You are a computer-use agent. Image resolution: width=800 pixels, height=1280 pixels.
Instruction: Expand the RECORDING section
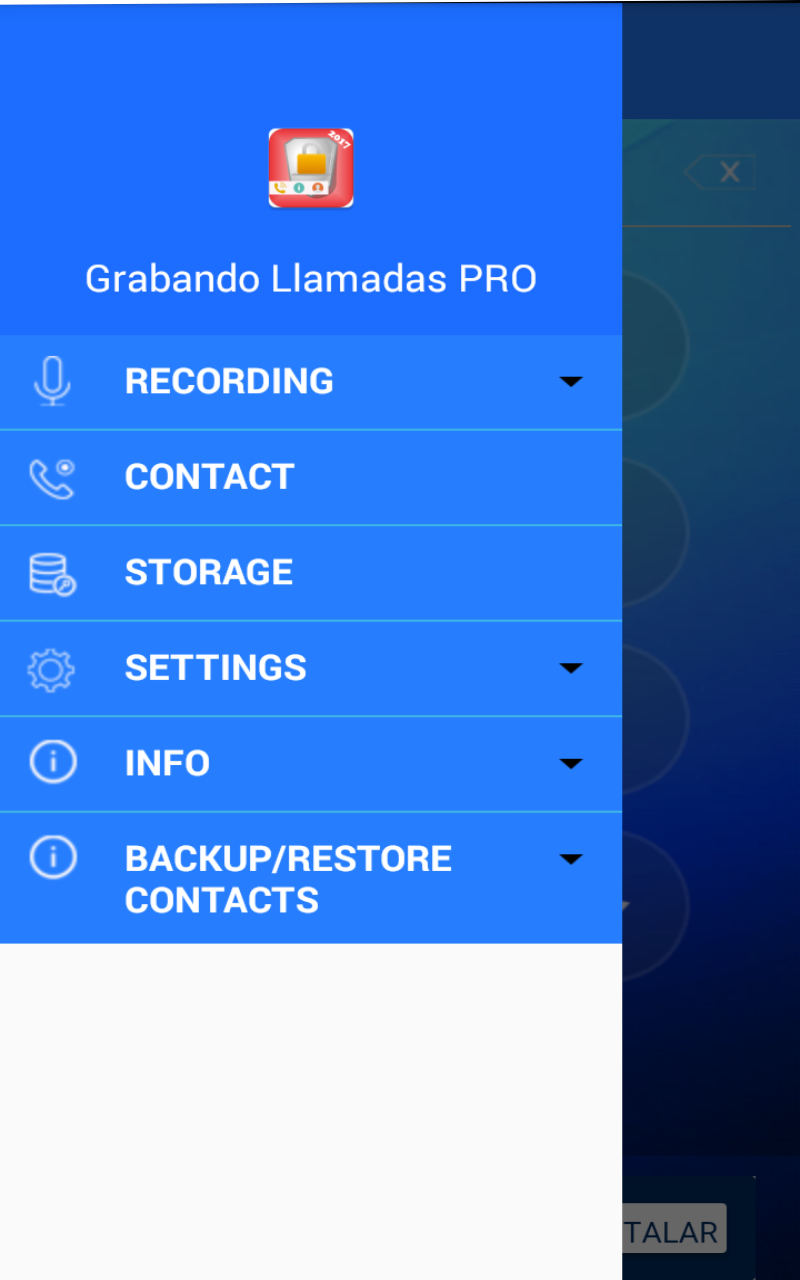(571, 381)
